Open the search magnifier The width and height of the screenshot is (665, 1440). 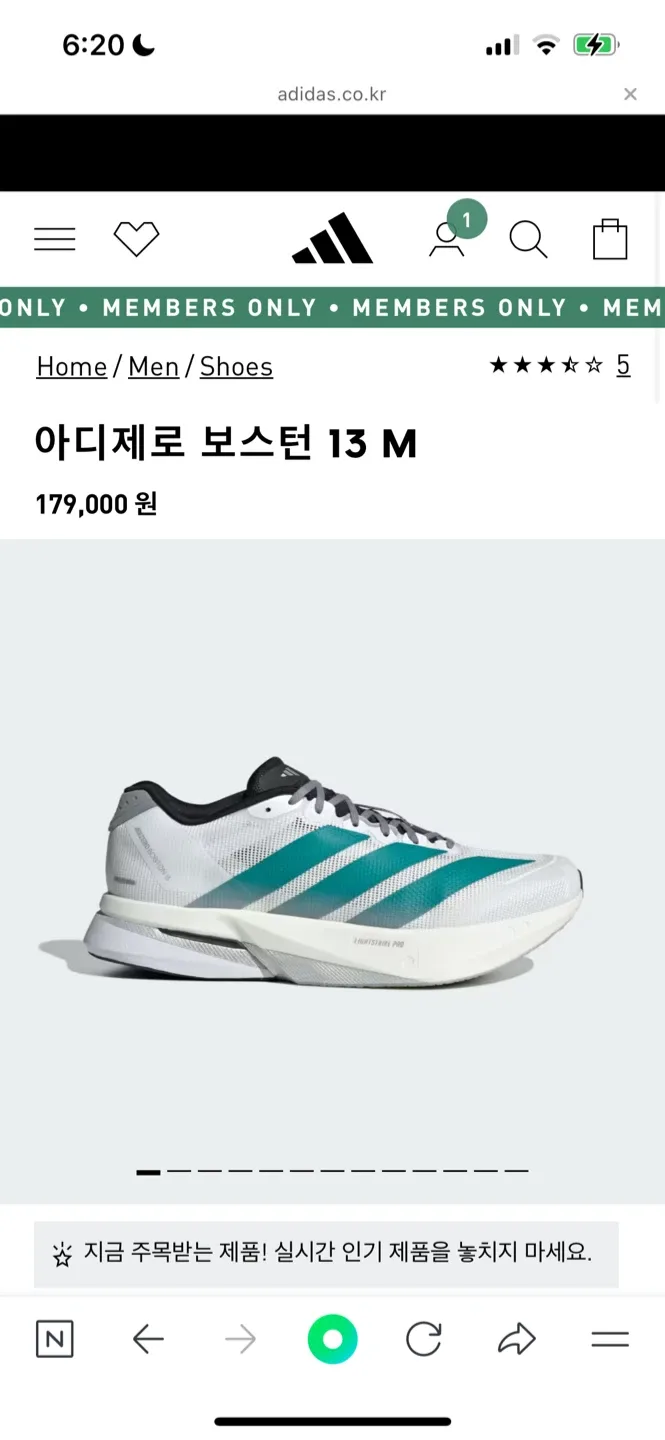click(x=528, y=239)
